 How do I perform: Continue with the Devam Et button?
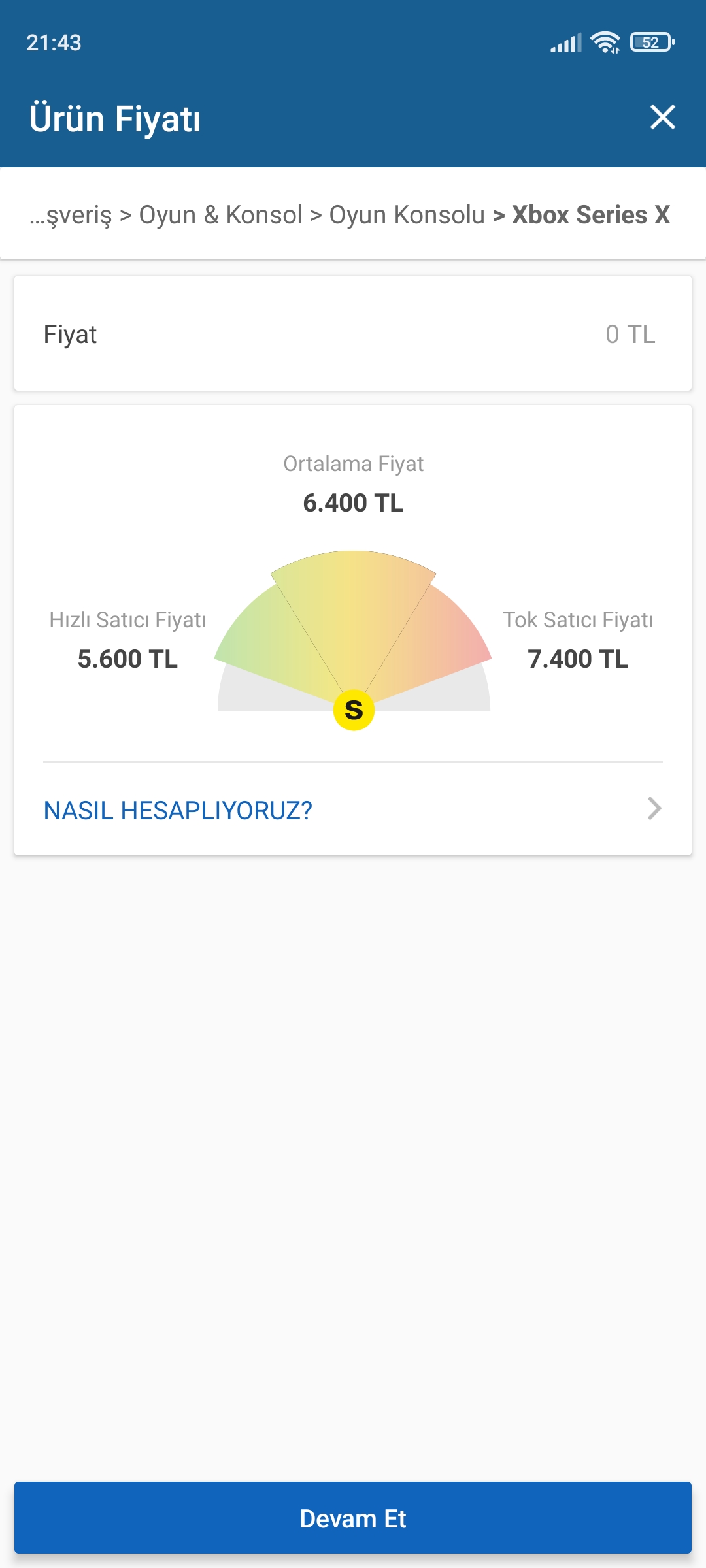click(353, 1518)
